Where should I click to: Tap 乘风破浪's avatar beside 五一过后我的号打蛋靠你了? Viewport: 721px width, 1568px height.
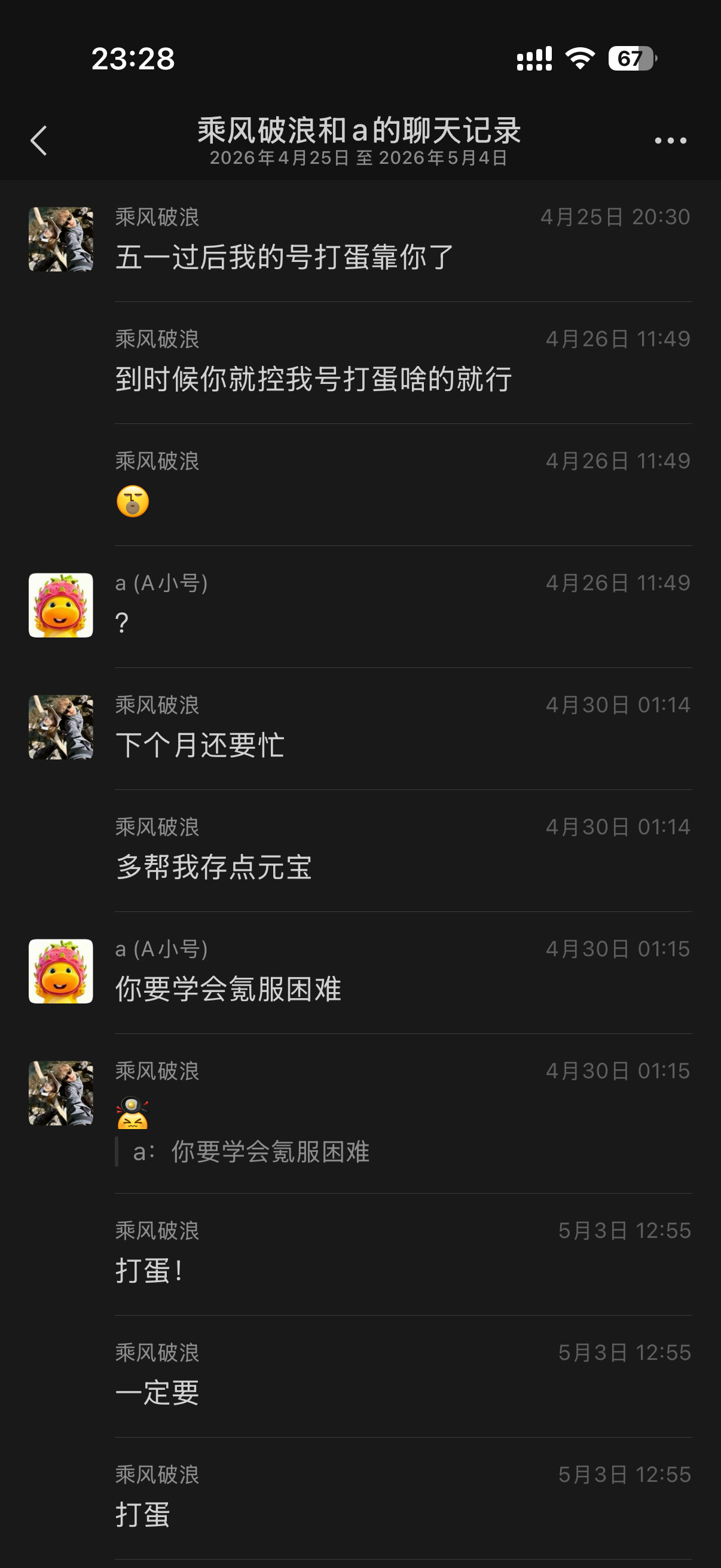tap(61, 239)
